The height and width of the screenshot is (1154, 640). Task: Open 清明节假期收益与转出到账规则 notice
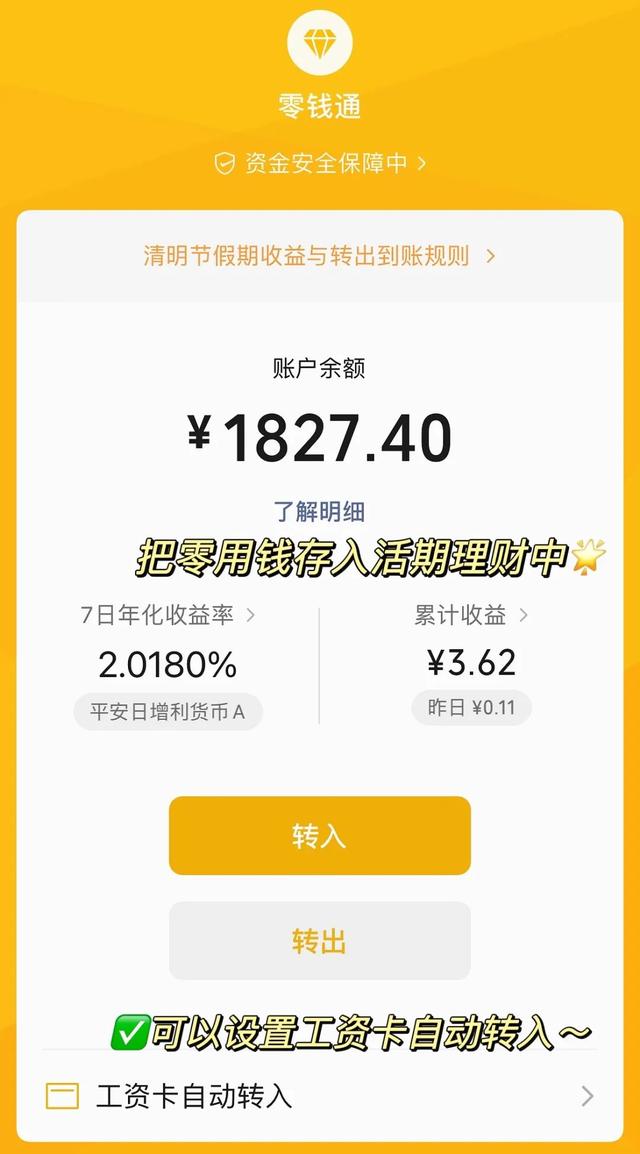click(x=320, y=256)
